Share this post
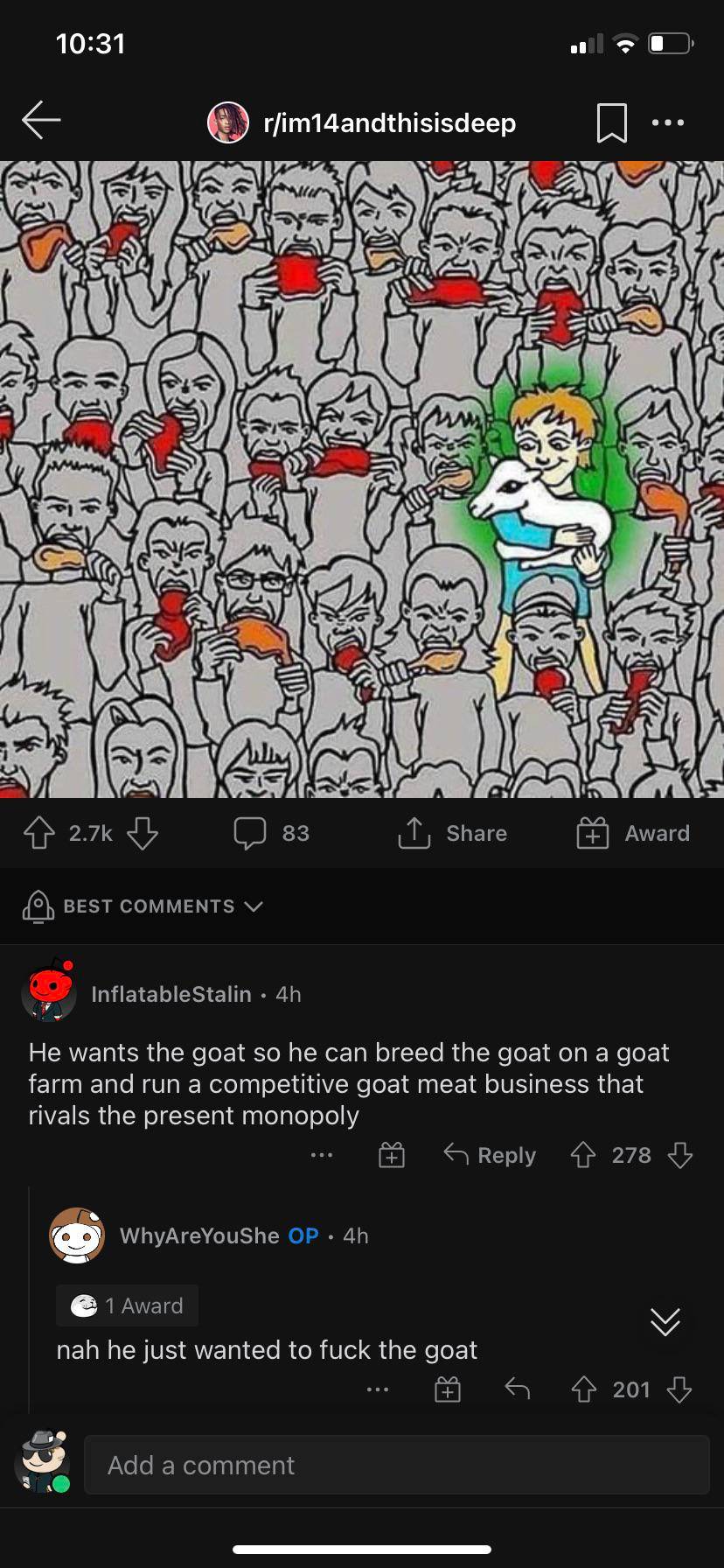724x1568 pixels. [453, 833]
